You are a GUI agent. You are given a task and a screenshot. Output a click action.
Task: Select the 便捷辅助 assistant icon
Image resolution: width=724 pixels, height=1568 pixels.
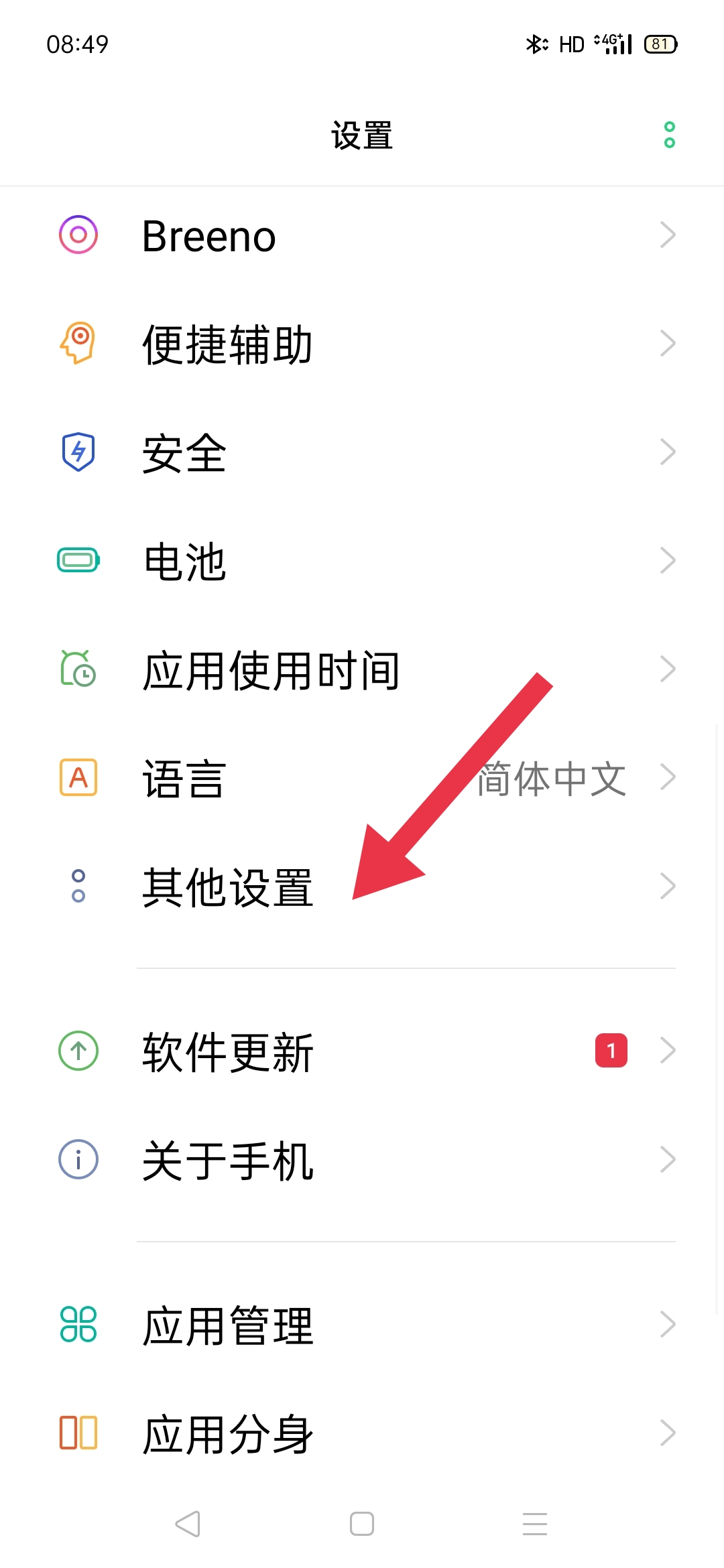[78, 343]
